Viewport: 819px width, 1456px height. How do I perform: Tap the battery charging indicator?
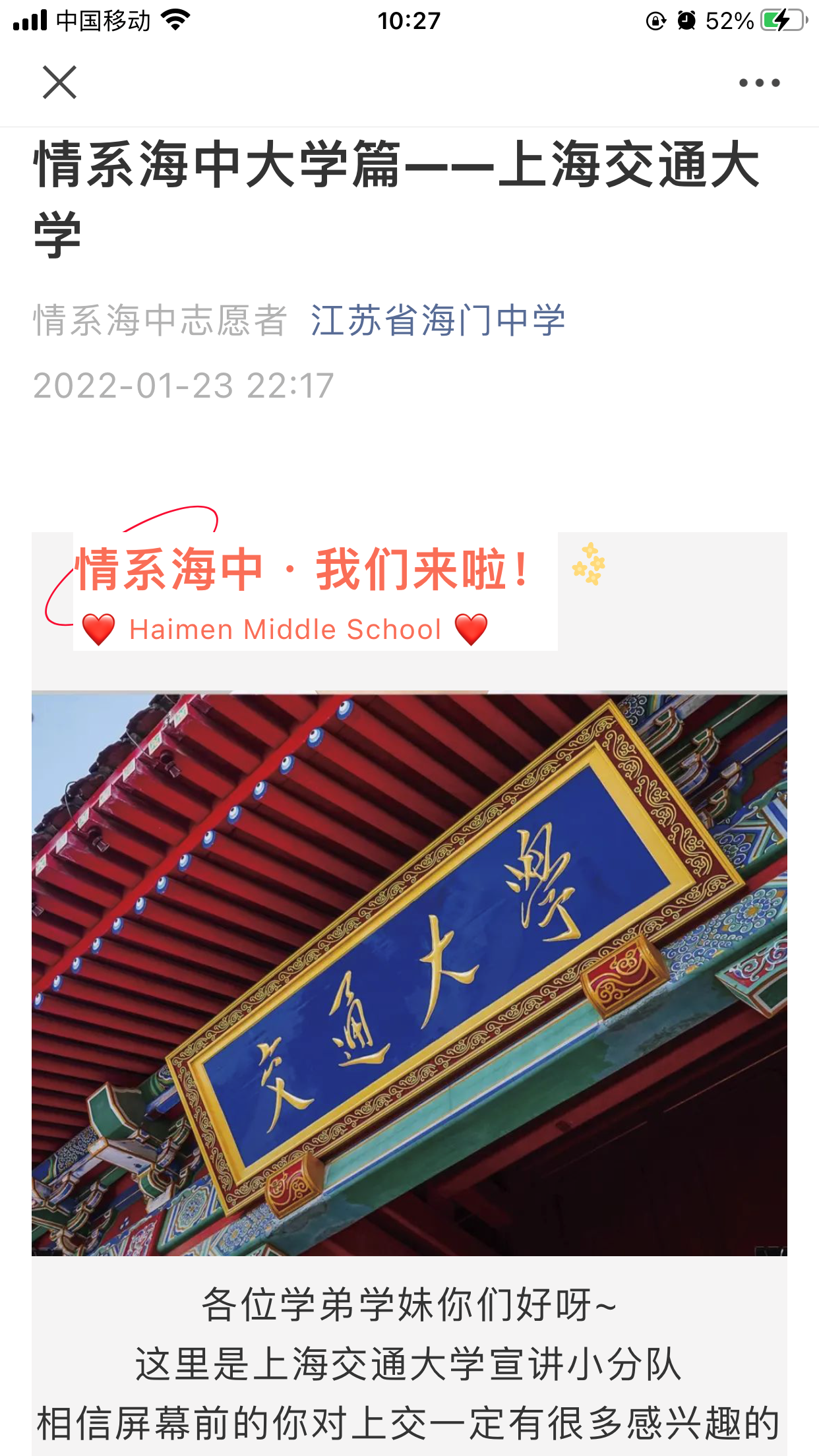pyautogui.click(x=781, y=18)
